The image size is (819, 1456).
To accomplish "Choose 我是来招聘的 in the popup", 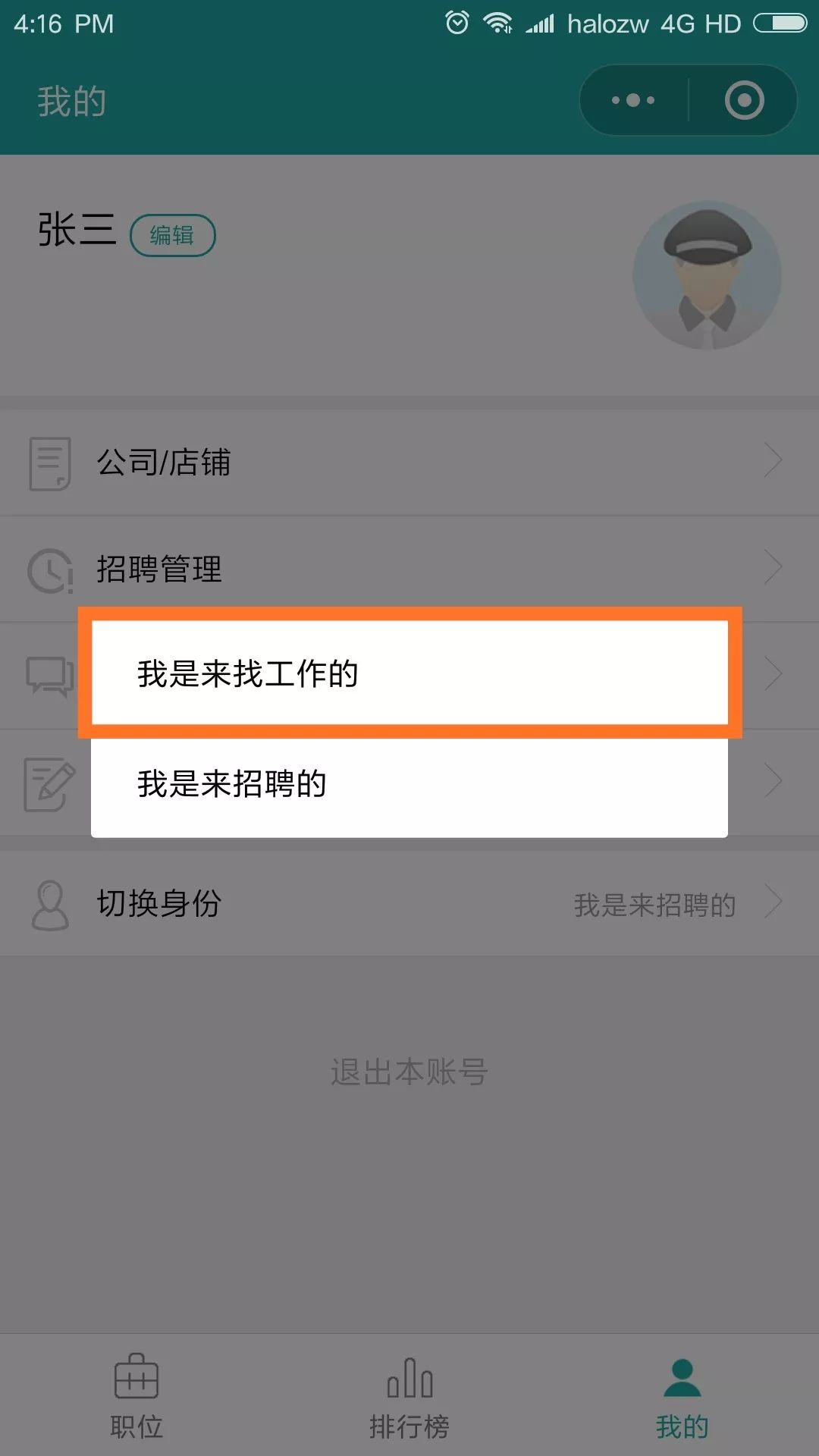I will pyautogui.click(x=409, y=784).
